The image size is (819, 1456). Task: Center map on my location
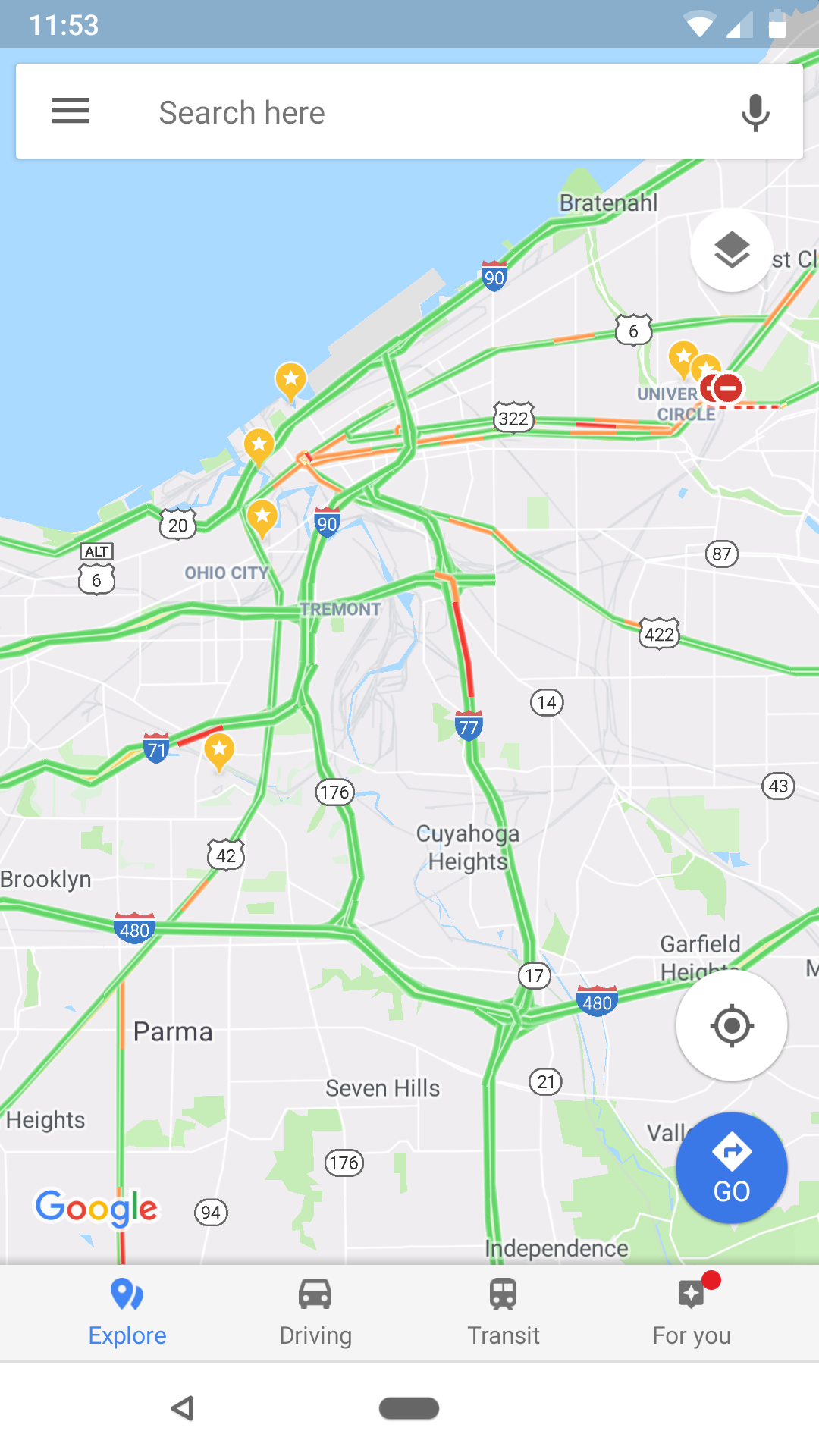pos(731,1026)
